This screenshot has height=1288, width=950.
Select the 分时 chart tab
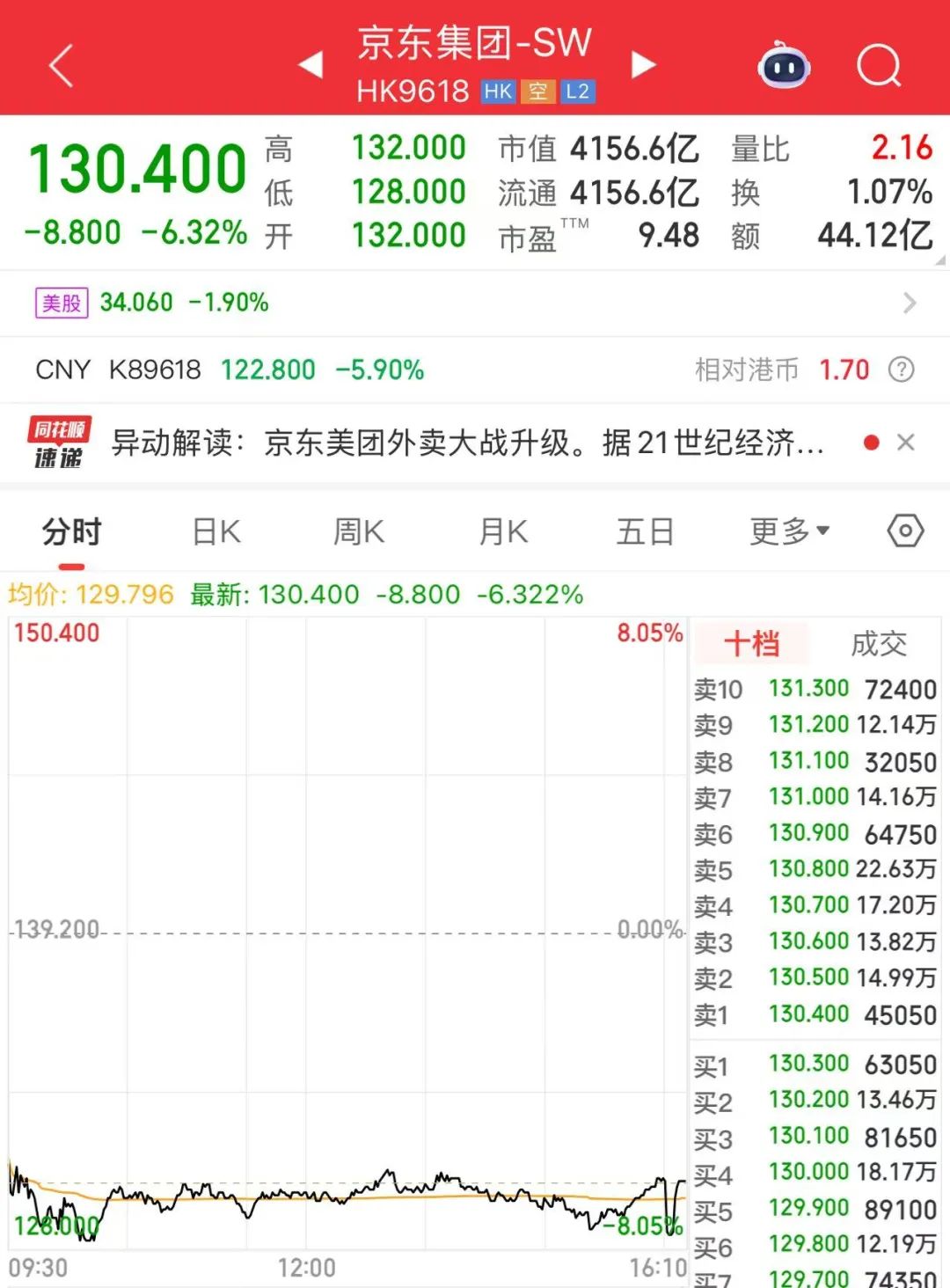tap(72, 532)
